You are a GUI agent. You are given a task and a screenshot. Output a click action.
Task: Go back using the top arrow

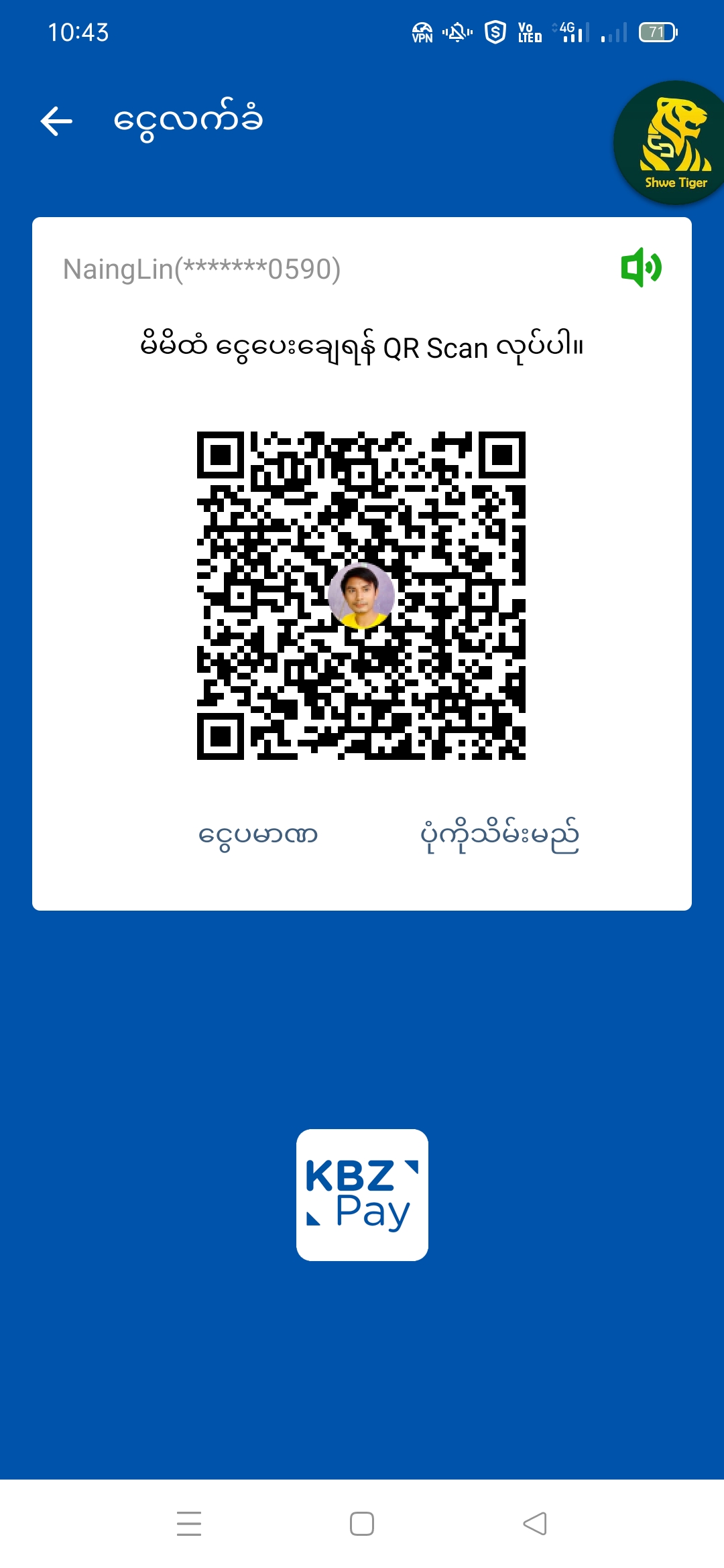coord(57,121)
